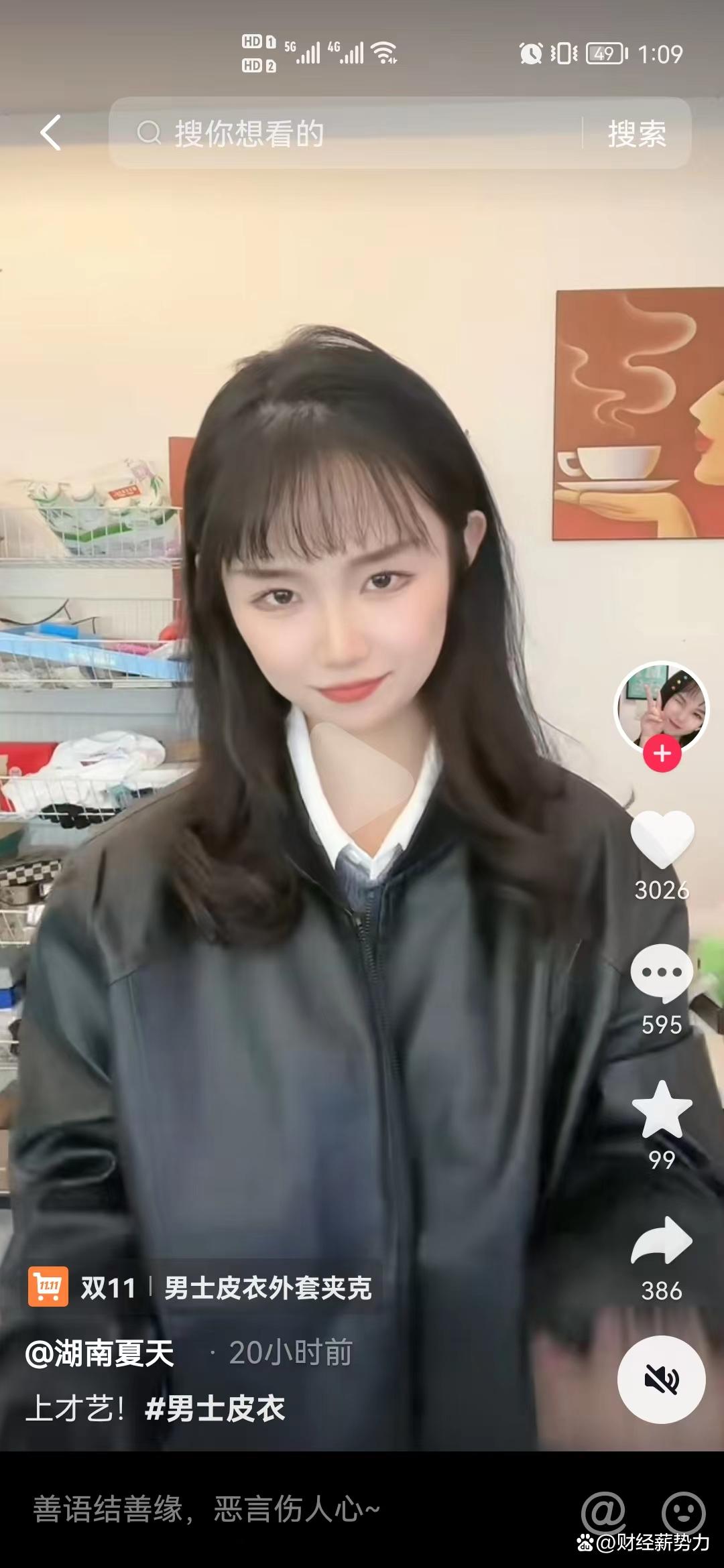
Task: Open the #男士皮衣 hashtag
Action: coord(215,1408)
